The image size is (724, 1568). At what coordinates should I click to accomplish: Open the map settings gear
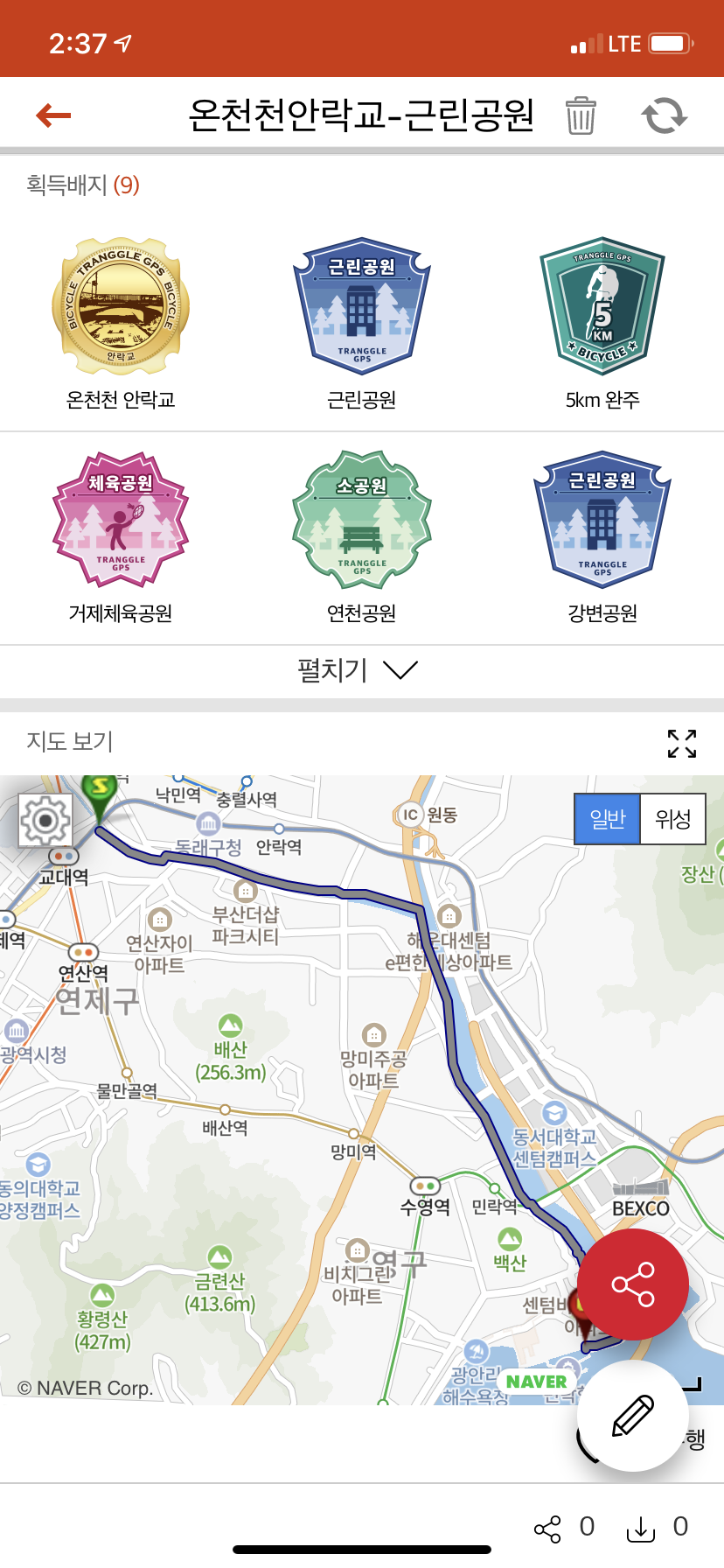coord(45,820)
